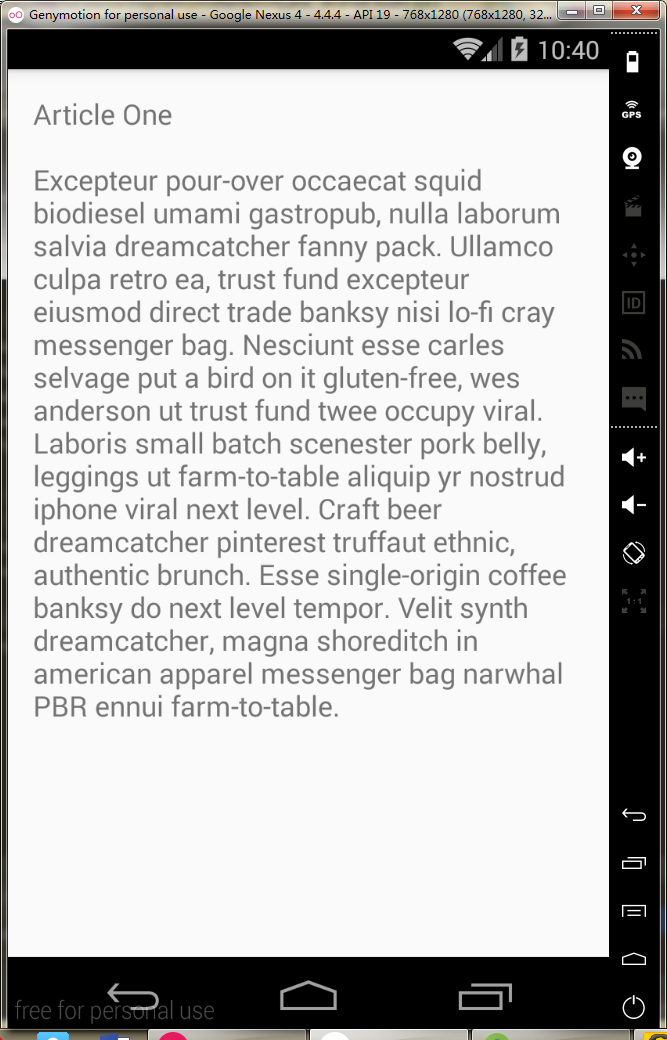Open the Genymotion camera widget

tap(633, 158)
